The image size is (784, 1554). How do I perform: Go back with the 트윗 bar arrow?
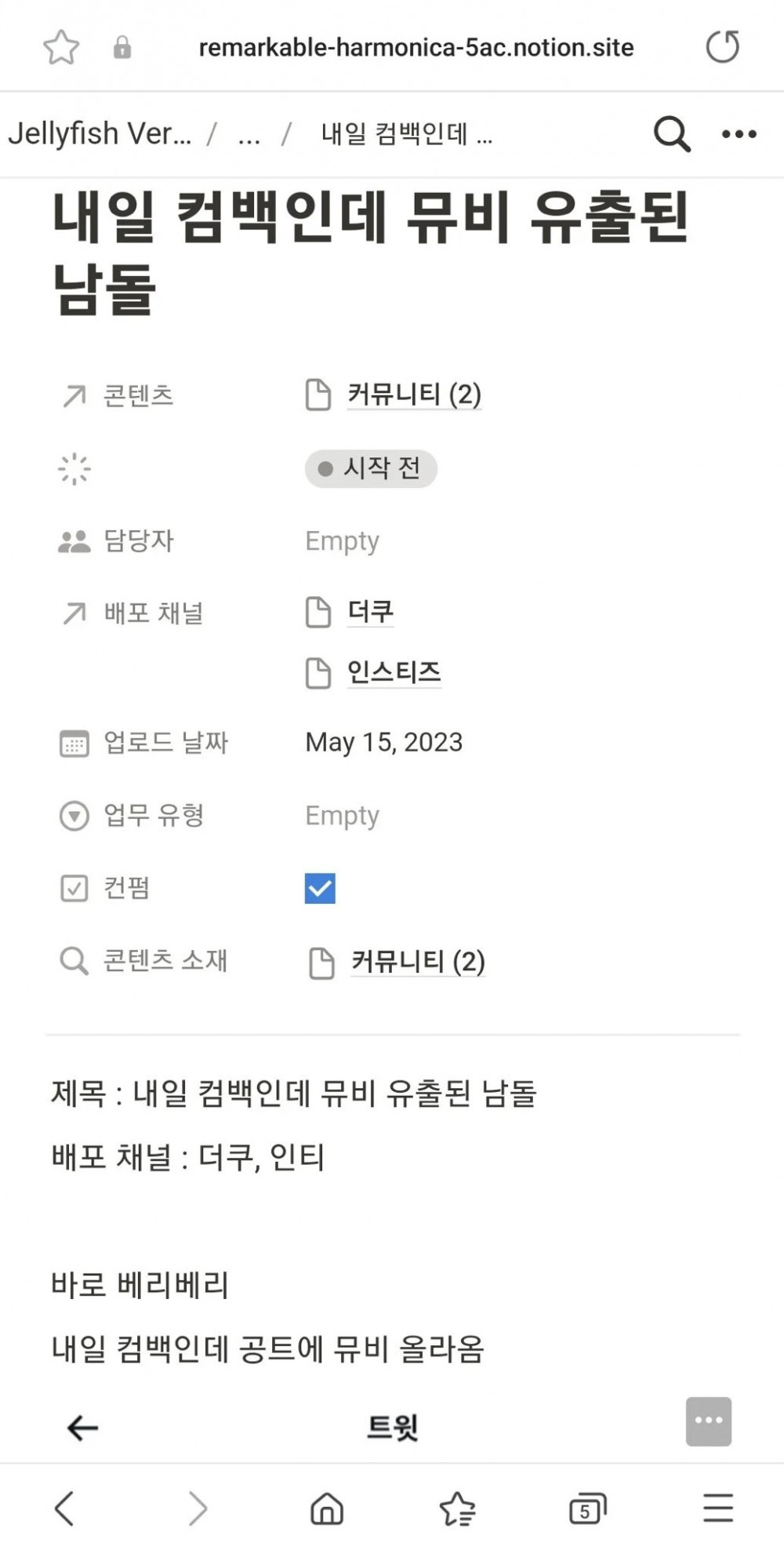pos(82,1428)
